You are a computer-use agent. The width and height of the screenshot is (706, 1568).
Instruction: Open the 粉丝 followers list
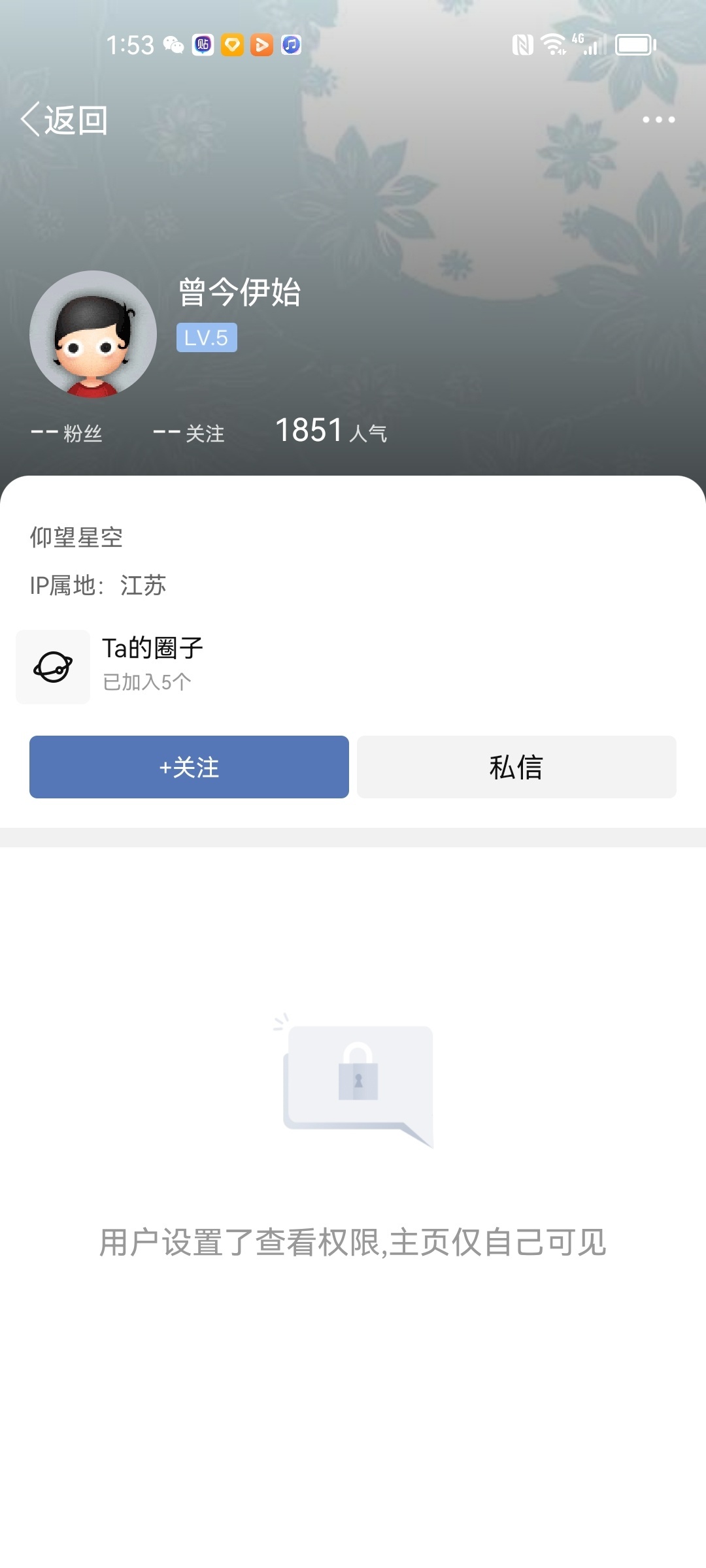point(67,433)
